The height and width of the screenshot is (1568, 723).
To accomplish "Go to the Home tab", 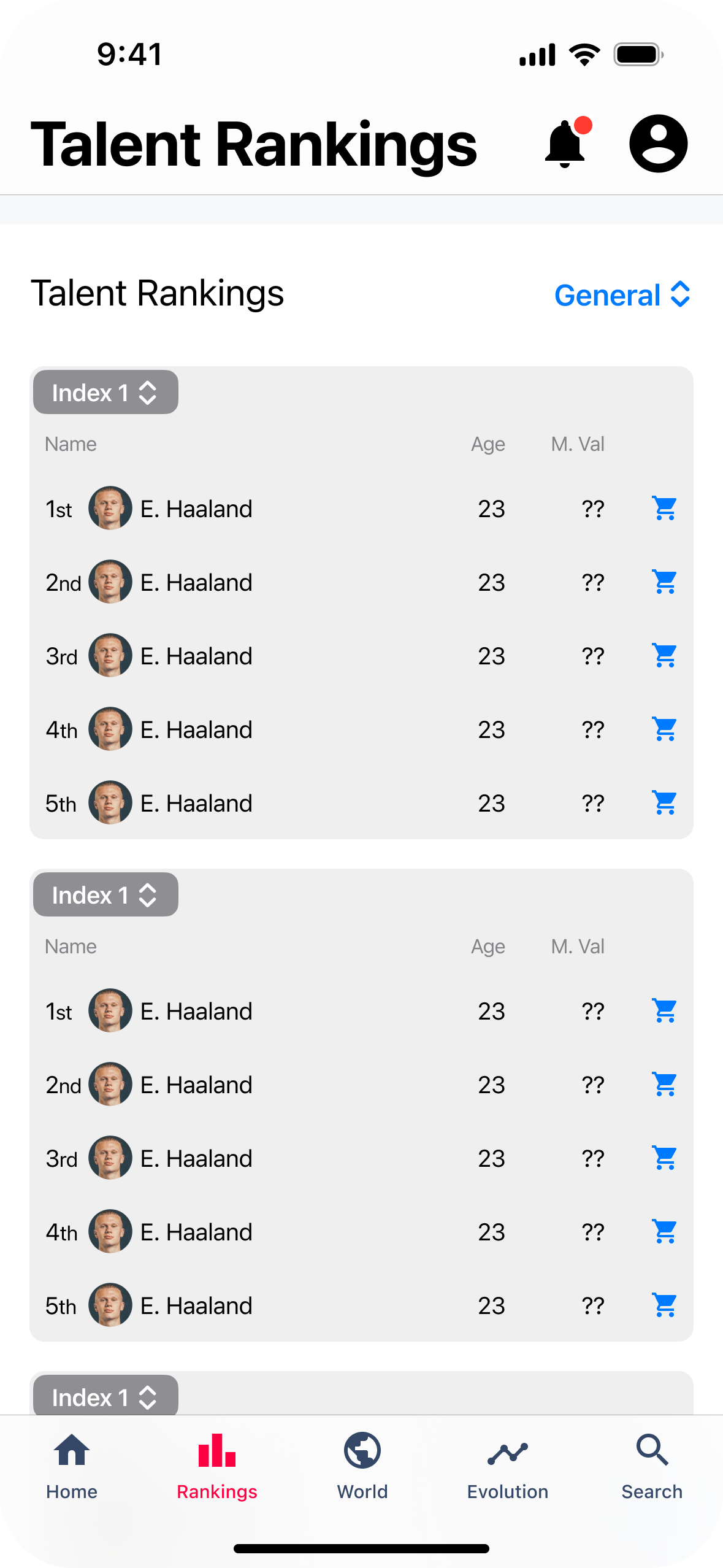I will (72, 1466).
